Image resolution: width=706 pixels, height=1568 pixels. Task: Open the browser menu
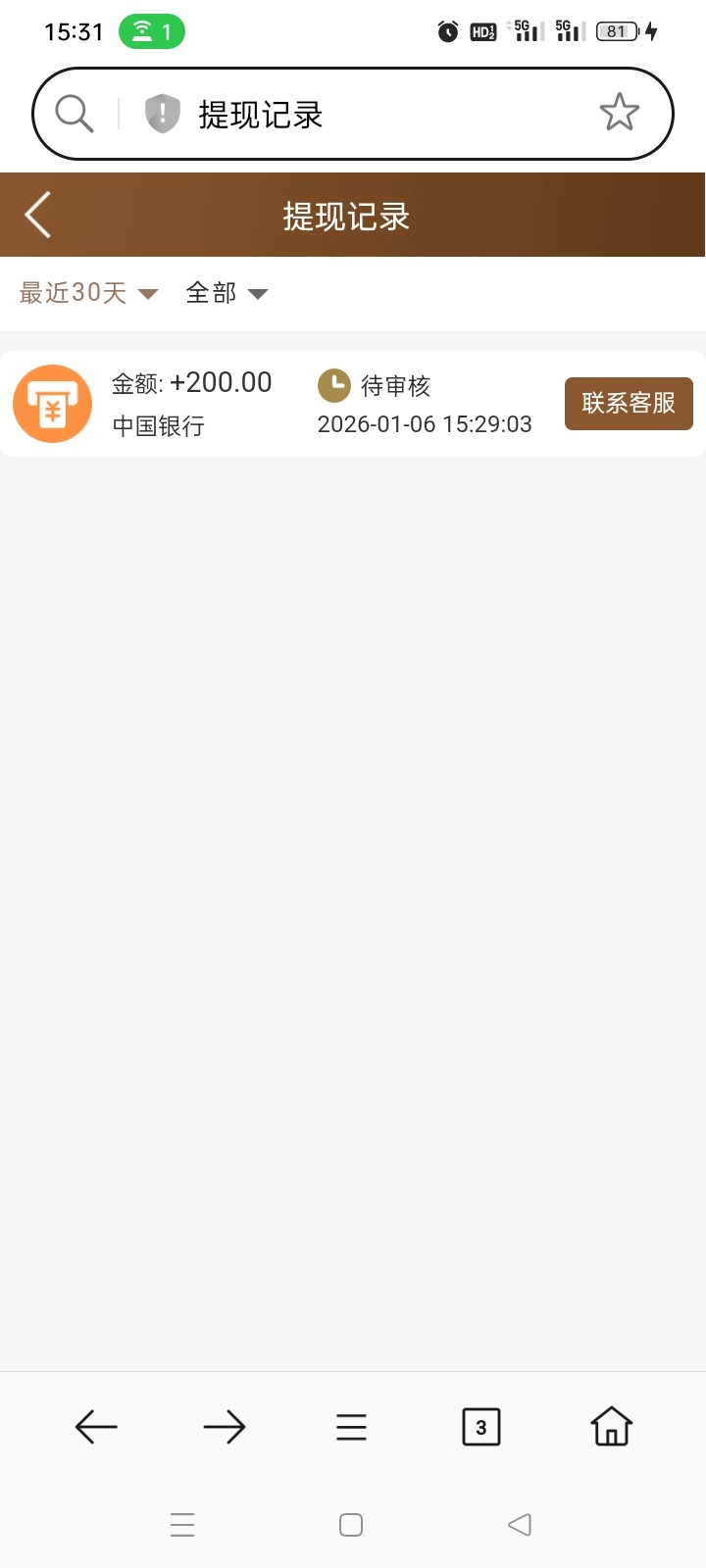coord(351,1427)
